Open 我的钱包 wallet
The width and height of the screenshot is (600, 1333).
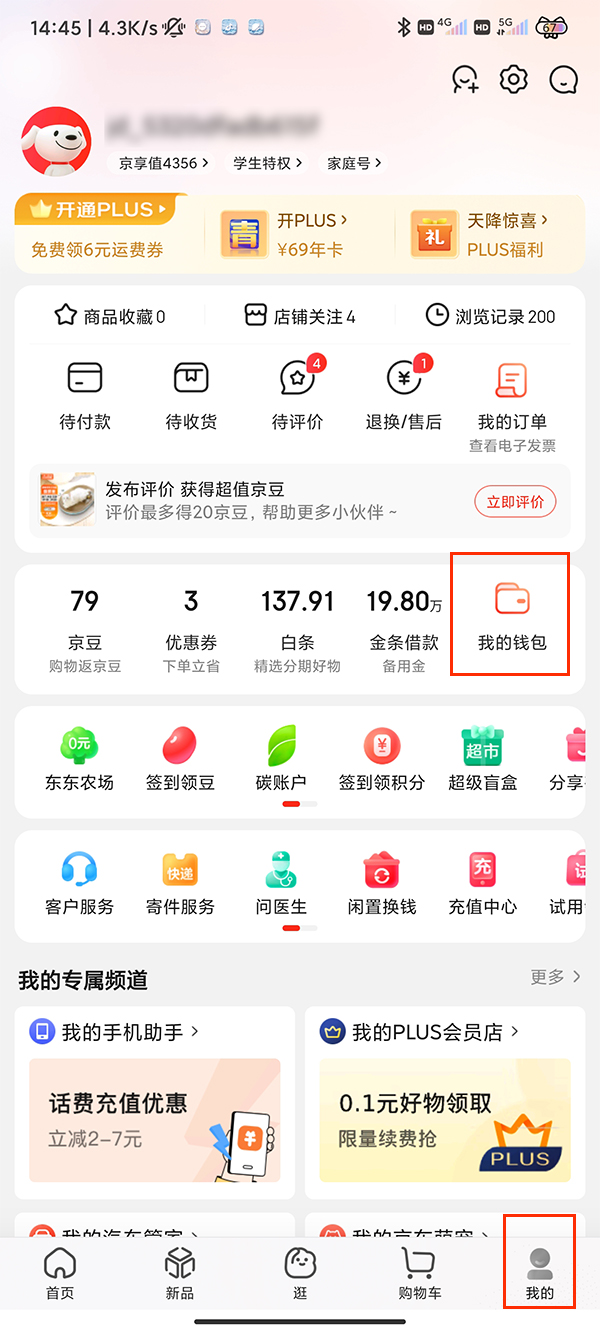[511, 615]
